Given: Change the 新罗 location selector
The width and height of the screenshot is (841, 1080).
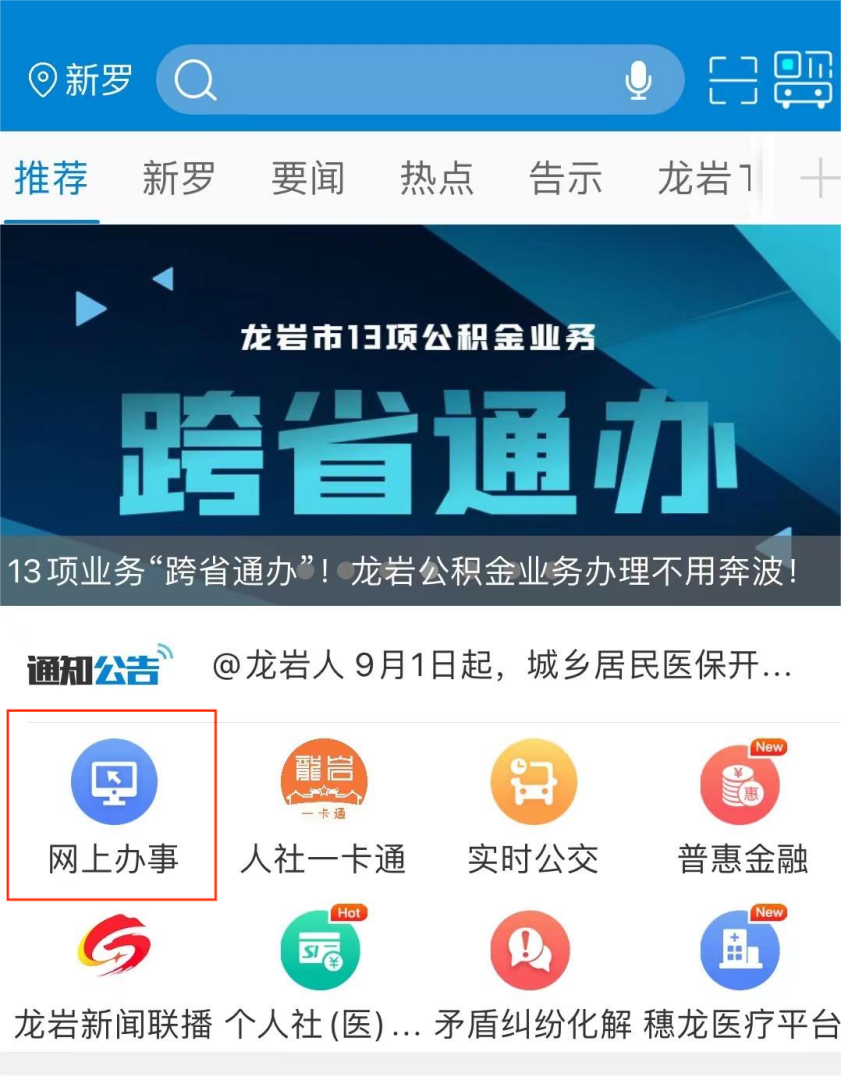Looking at the screenshot, I should point(81,80).
